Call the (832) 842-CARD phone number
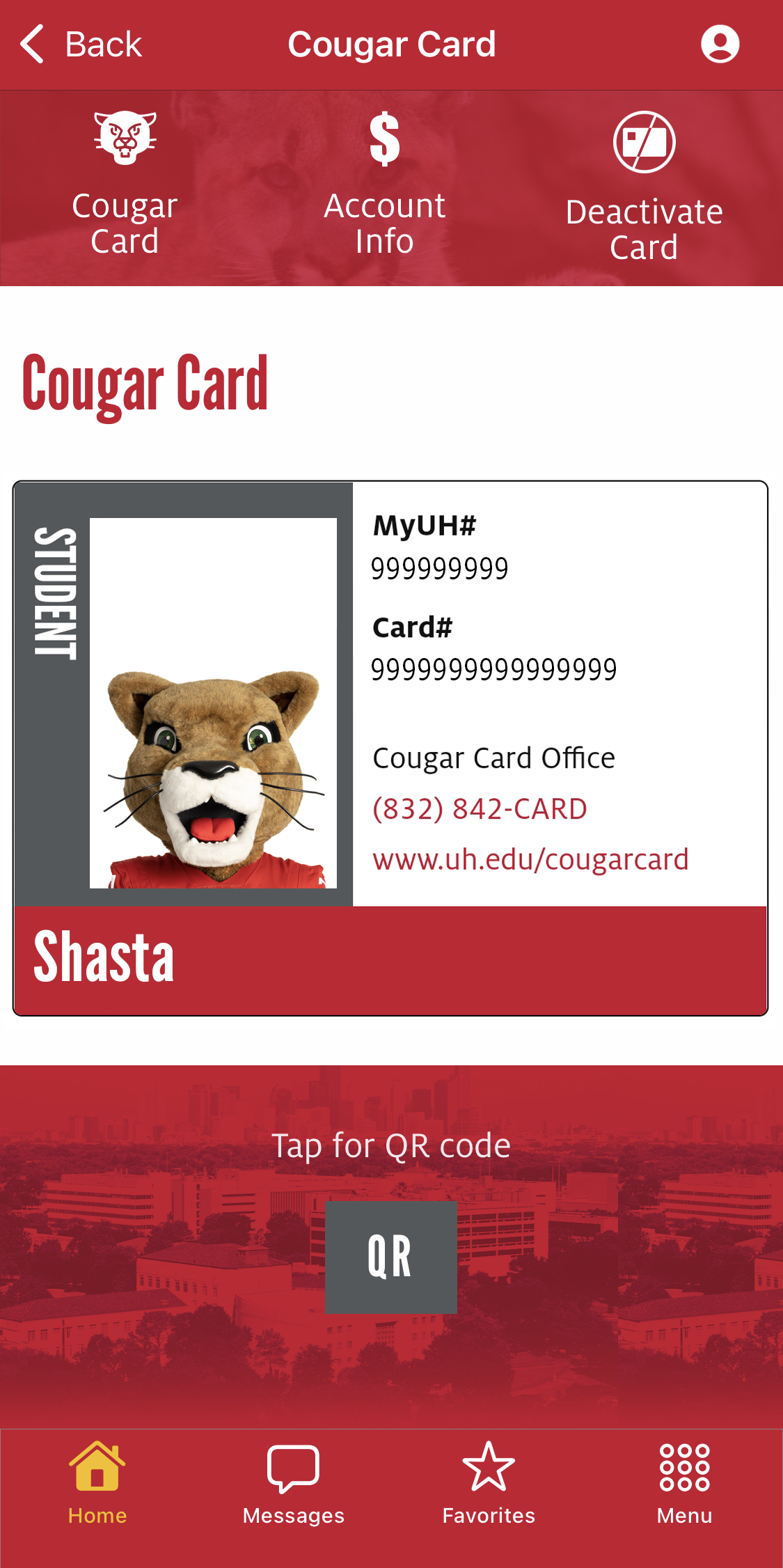This screenshot has width=783, height=1568. [x=480, y=809]
